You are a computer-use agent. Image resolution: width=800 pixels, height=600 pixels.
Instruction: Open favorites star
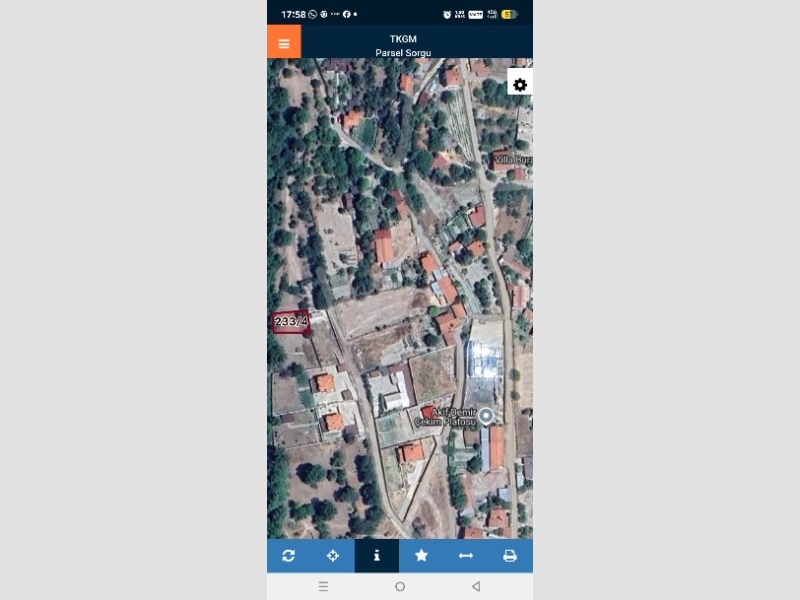coord(421,556)
